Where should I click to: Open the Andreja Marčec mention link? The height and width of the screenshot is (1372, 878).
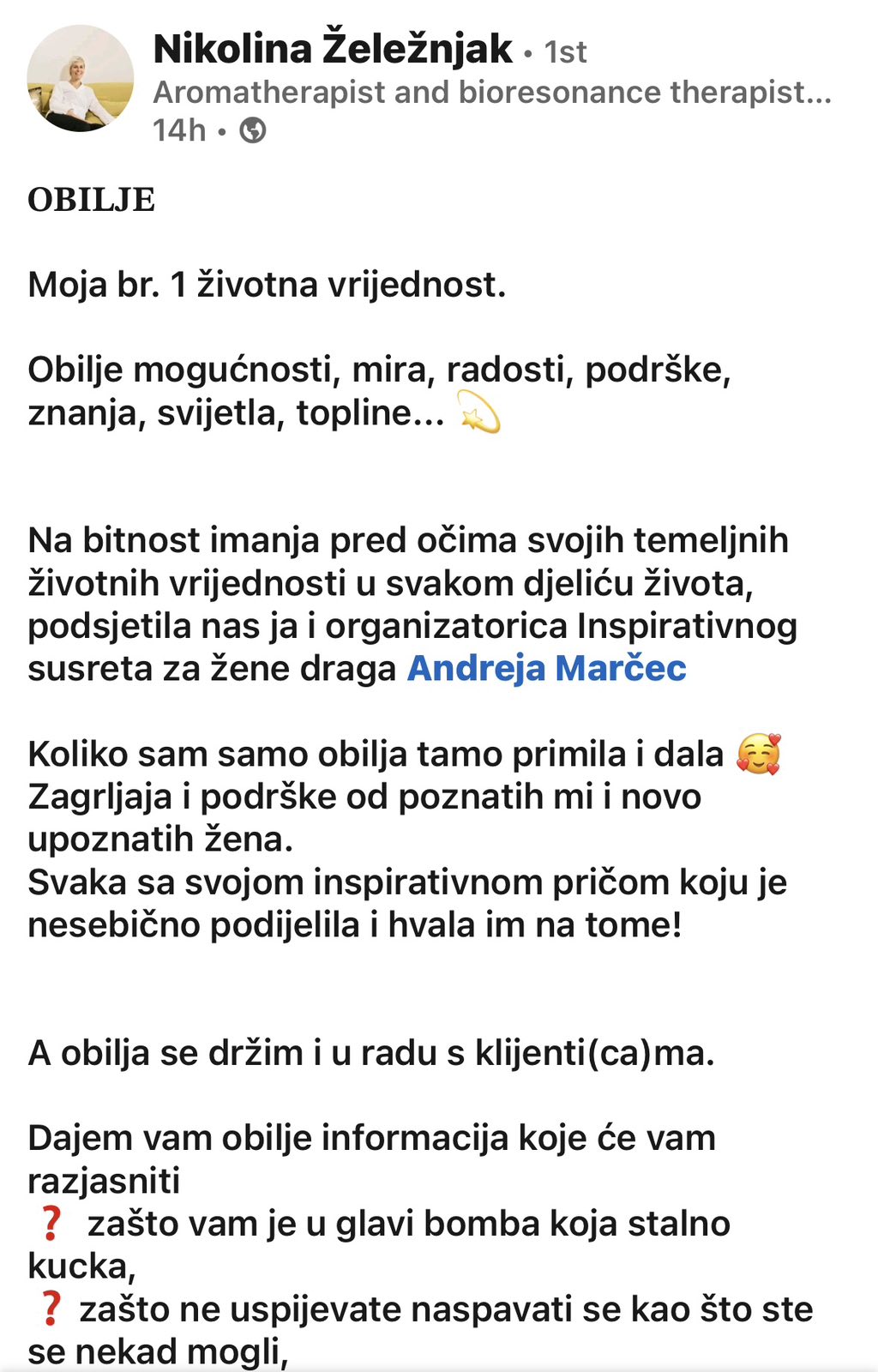click(x=546, y=668)
